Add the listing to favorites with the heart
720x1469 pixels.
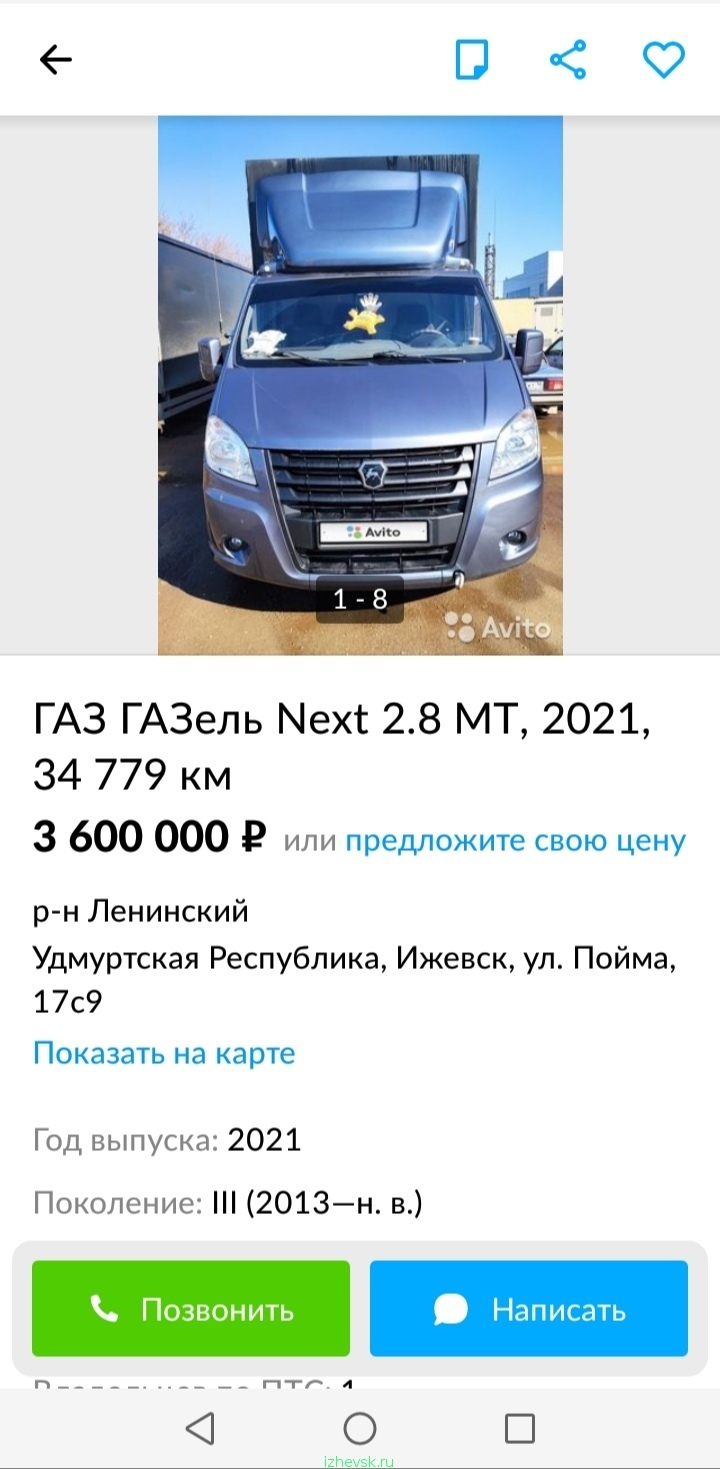click(x=663, y=60)
